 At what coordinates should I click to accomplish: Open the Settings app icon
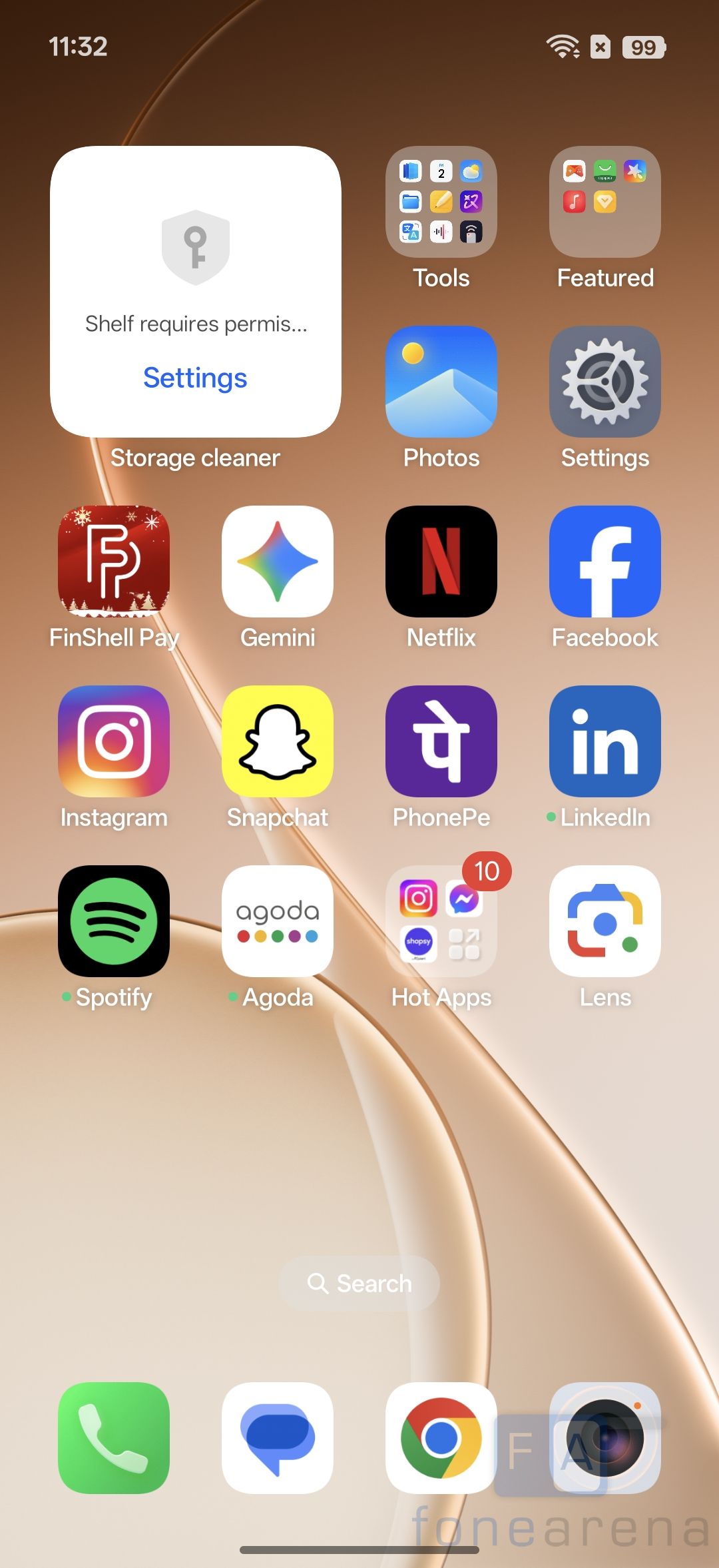604,382
